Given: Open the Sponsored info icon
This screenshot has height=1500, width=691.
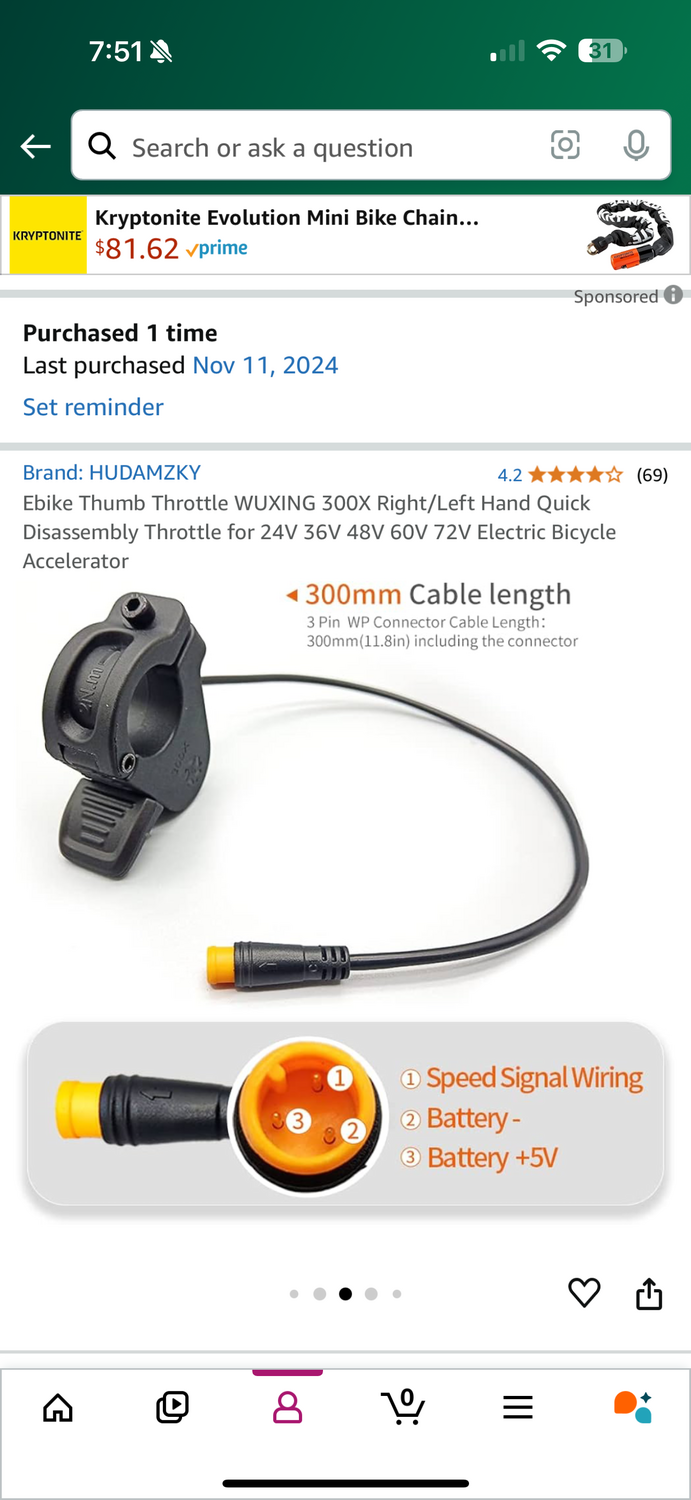Looking at the screenshot, I should coord(674,295).
